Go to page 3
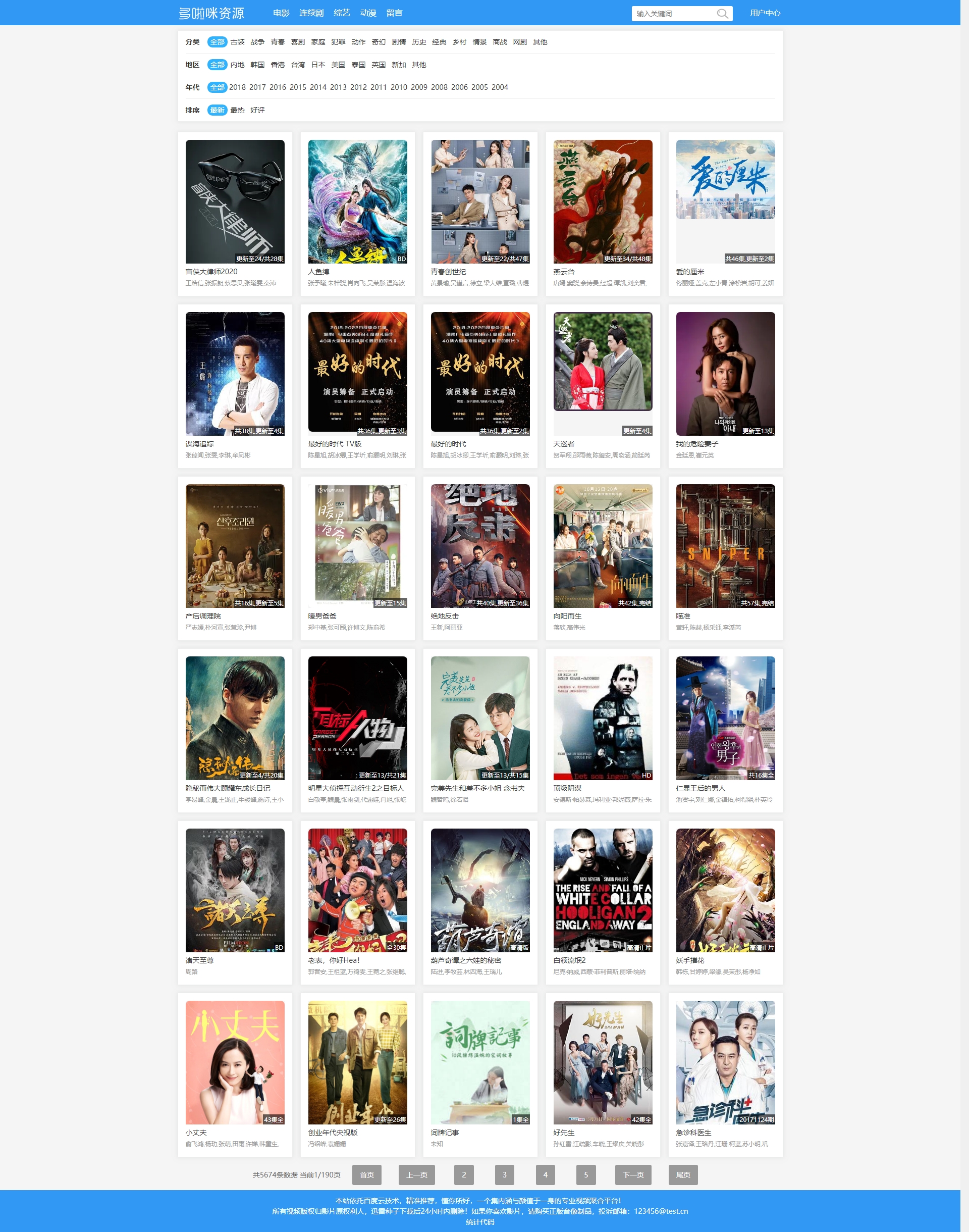The width and height of the screenshot is (969, 1232). pos(504,1174)
